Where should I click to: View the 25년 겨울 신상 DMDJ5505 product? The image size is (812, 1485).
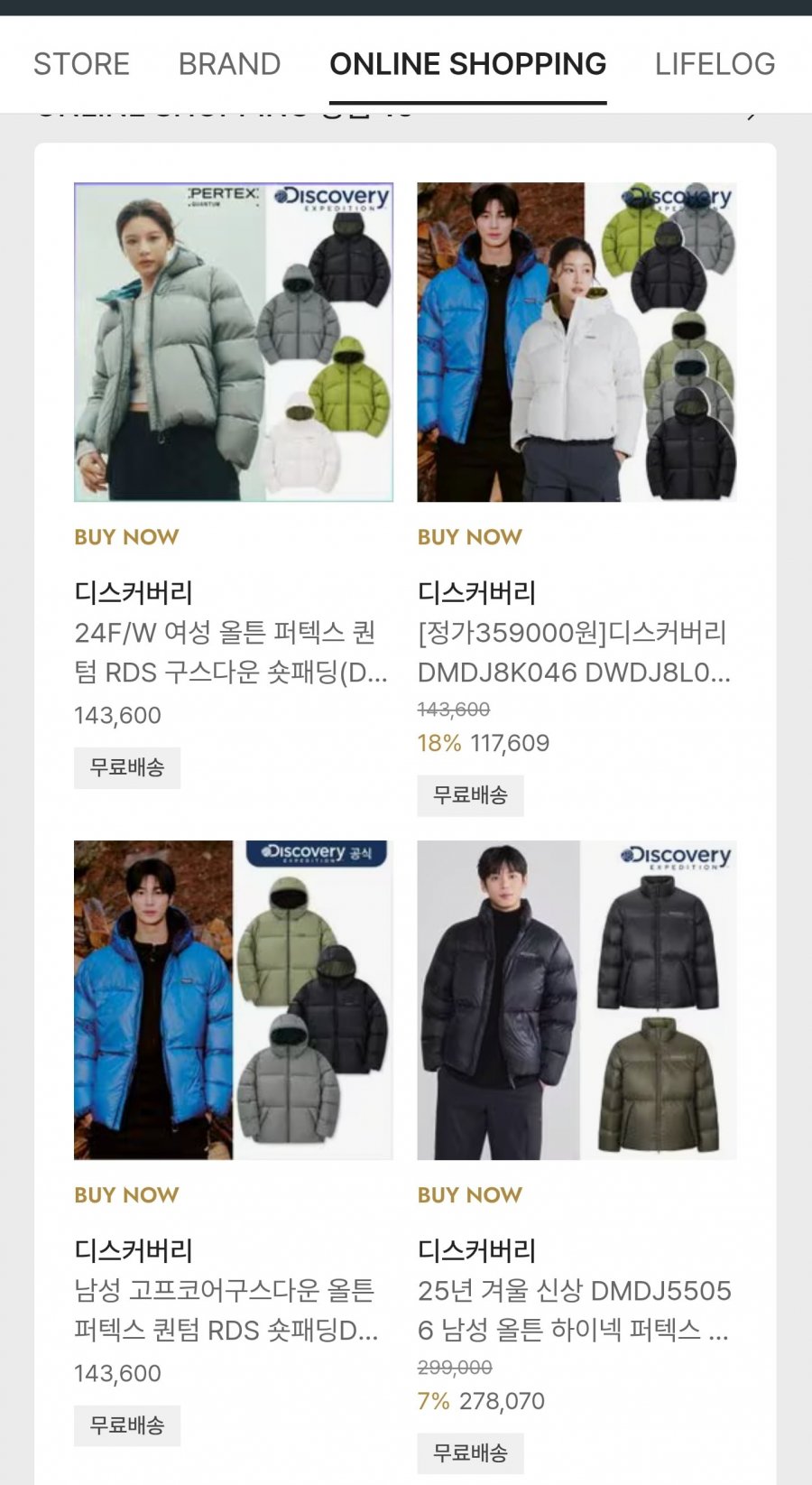click(x=577, y=1000)
